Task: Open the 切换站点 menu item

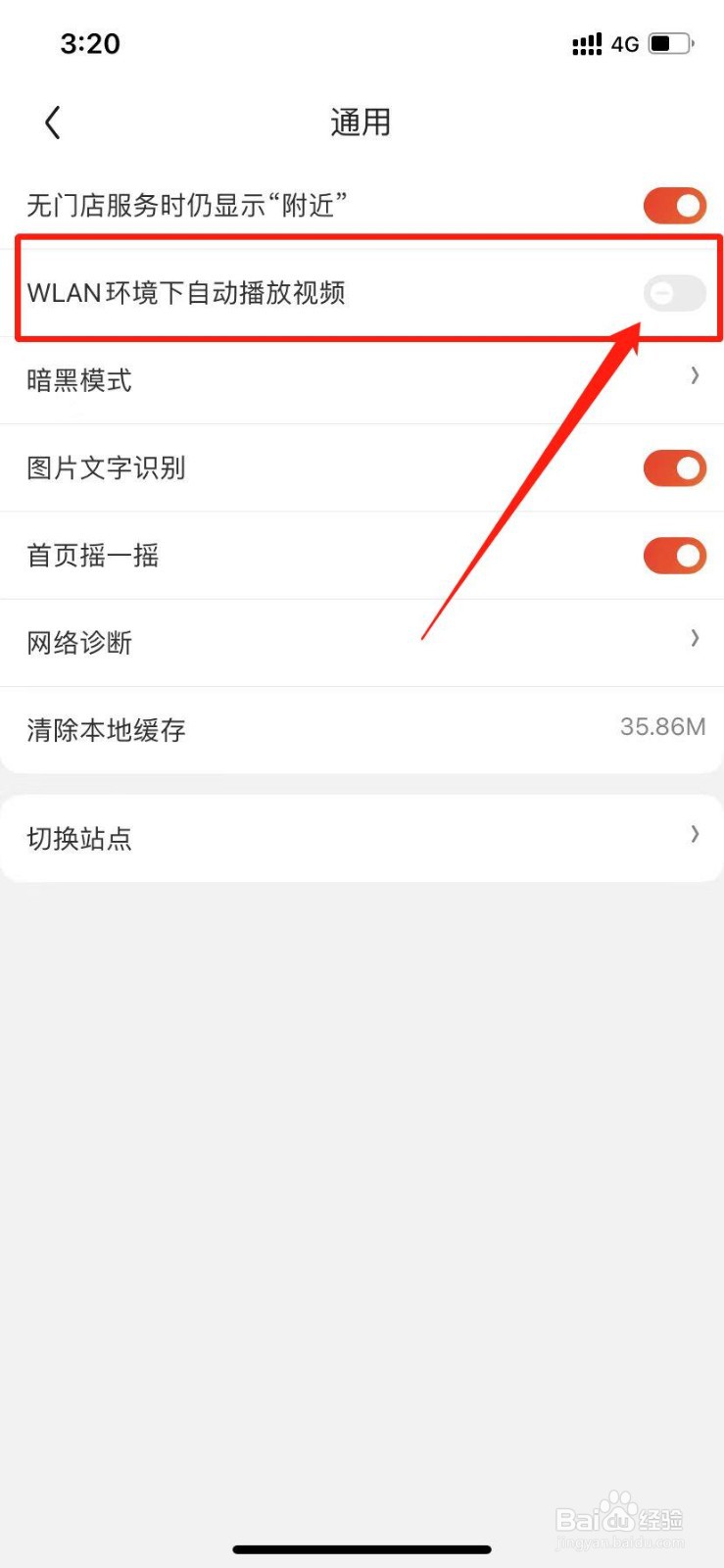Action: pyautogui.click(x=79, y=838)
